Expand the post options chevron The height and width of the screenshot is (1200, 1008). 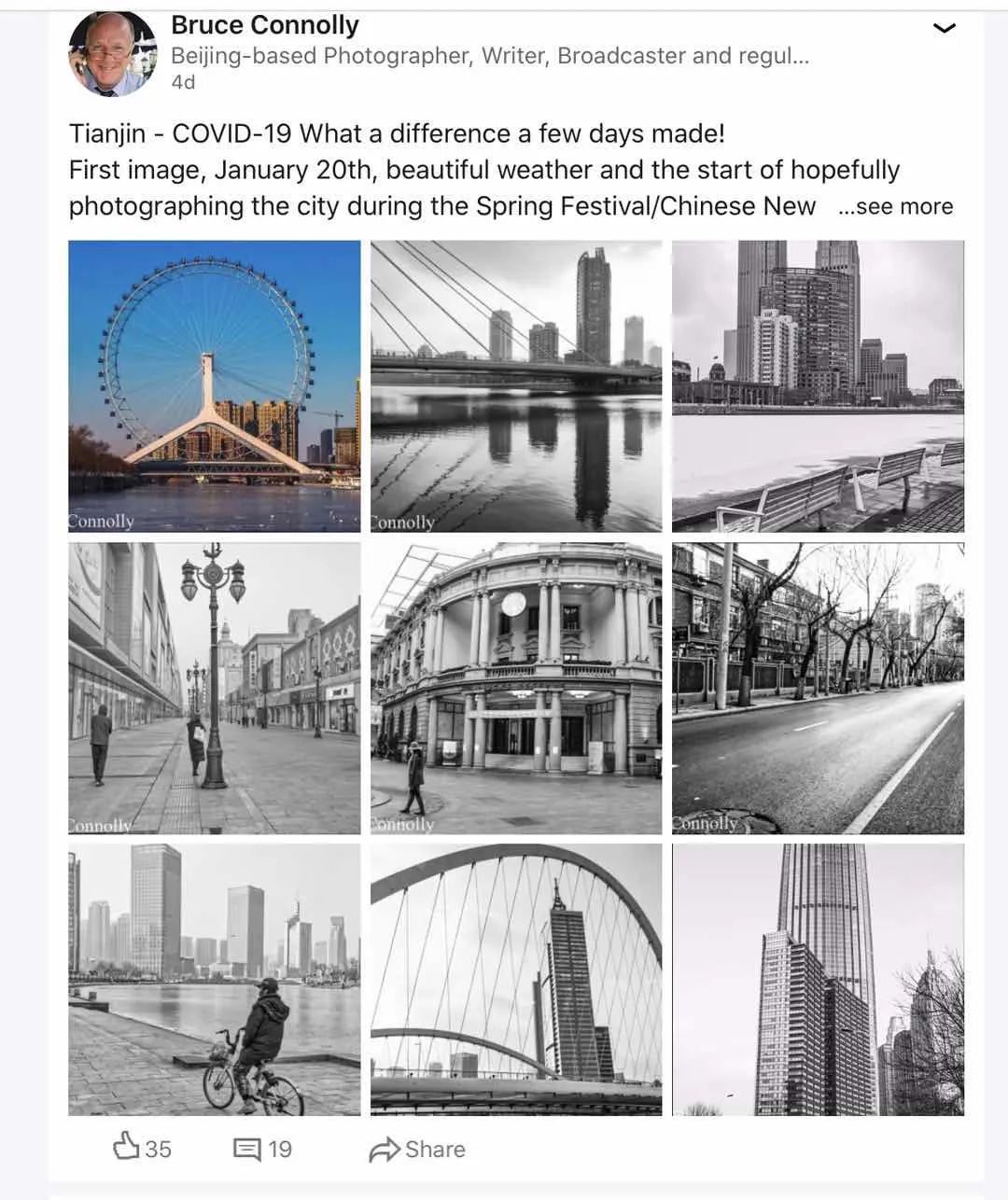pos(945,29)
